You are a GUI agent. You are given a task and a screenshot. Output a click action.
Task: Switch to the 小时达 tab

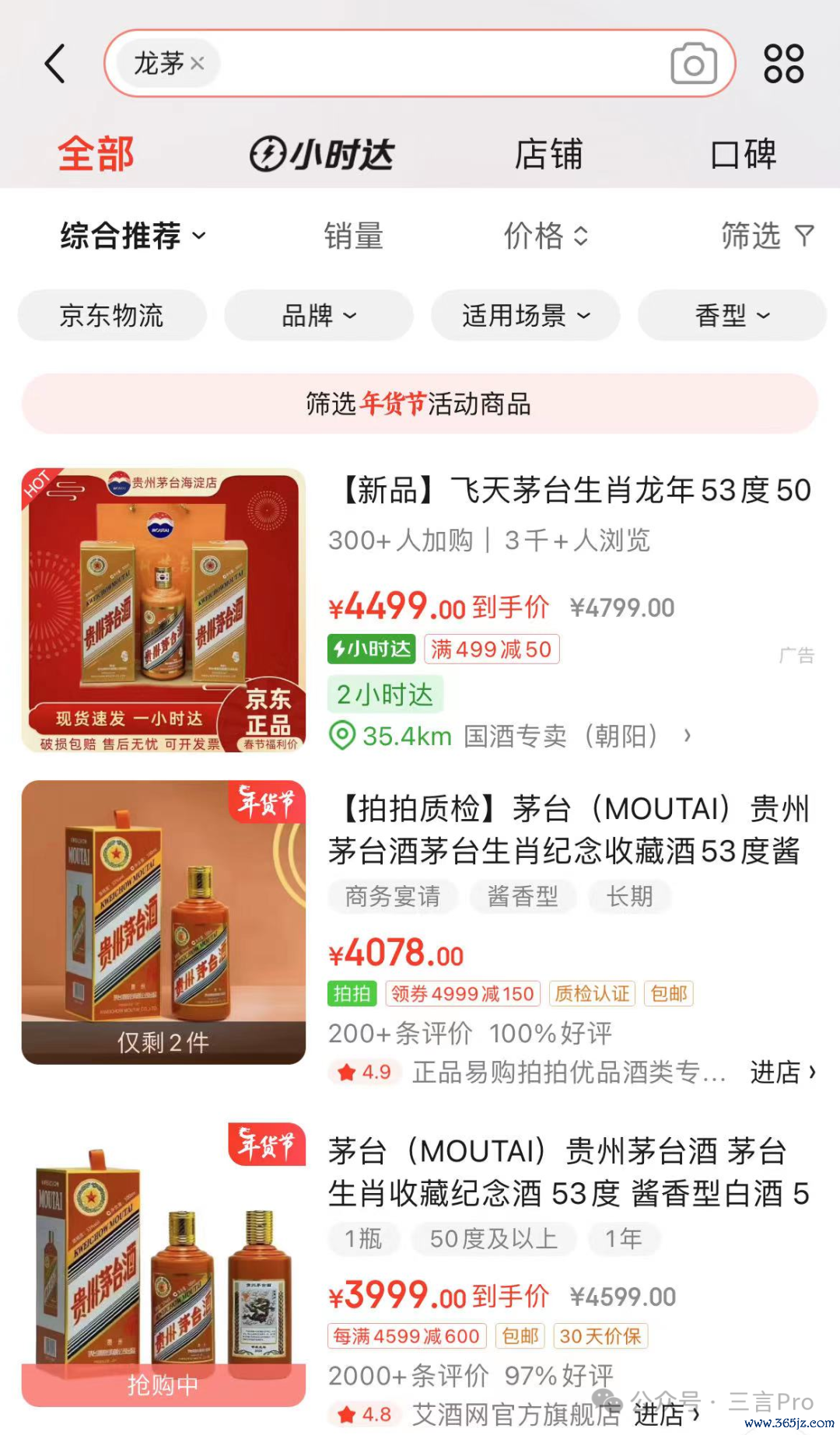pos(323,154)
